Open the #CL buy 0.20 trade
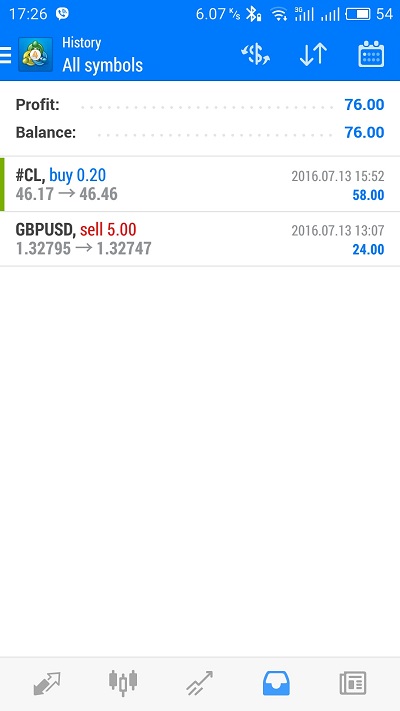 [200, 184]
